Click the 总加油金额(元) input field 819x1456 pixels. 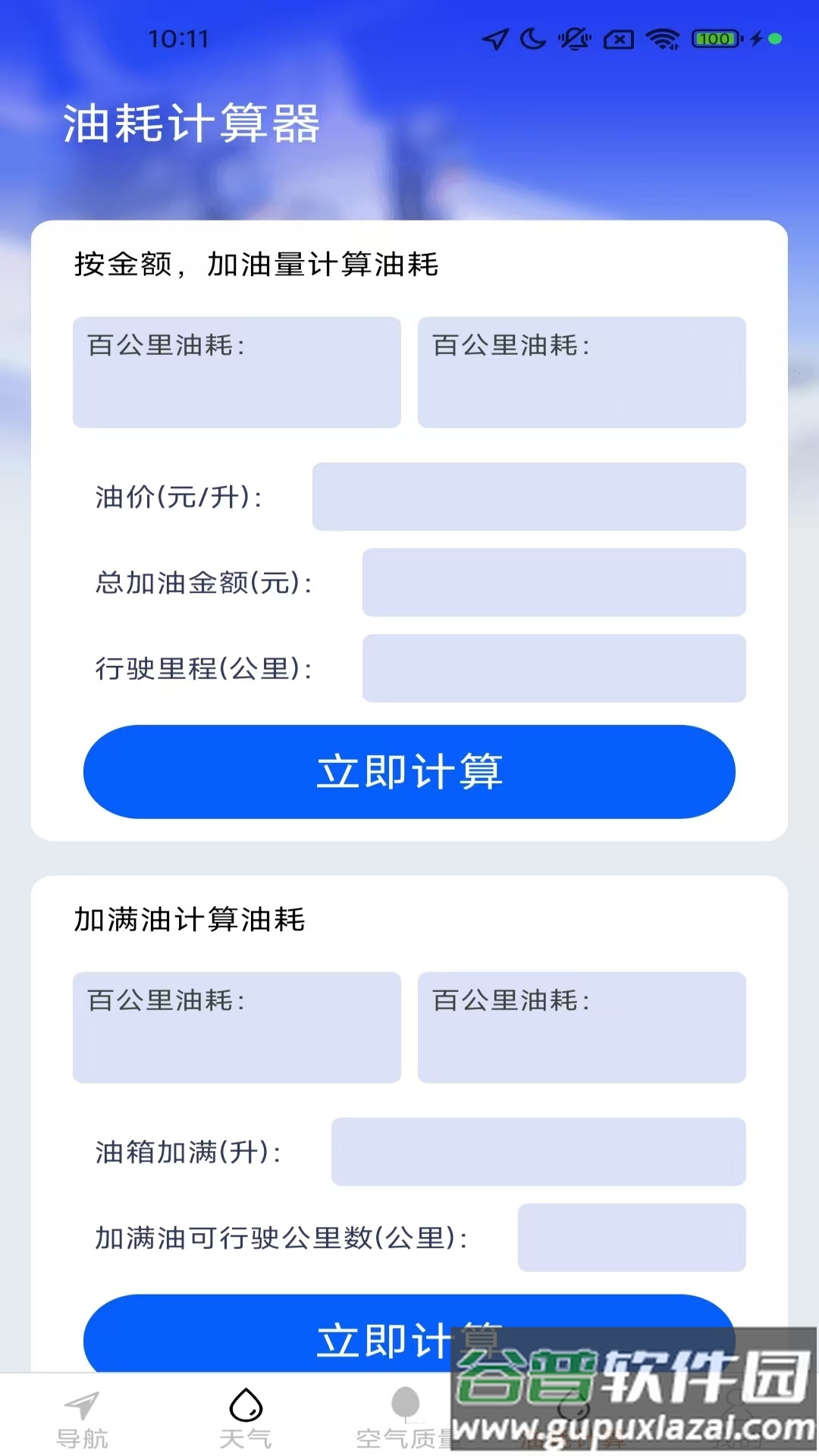tap(554, 583)
